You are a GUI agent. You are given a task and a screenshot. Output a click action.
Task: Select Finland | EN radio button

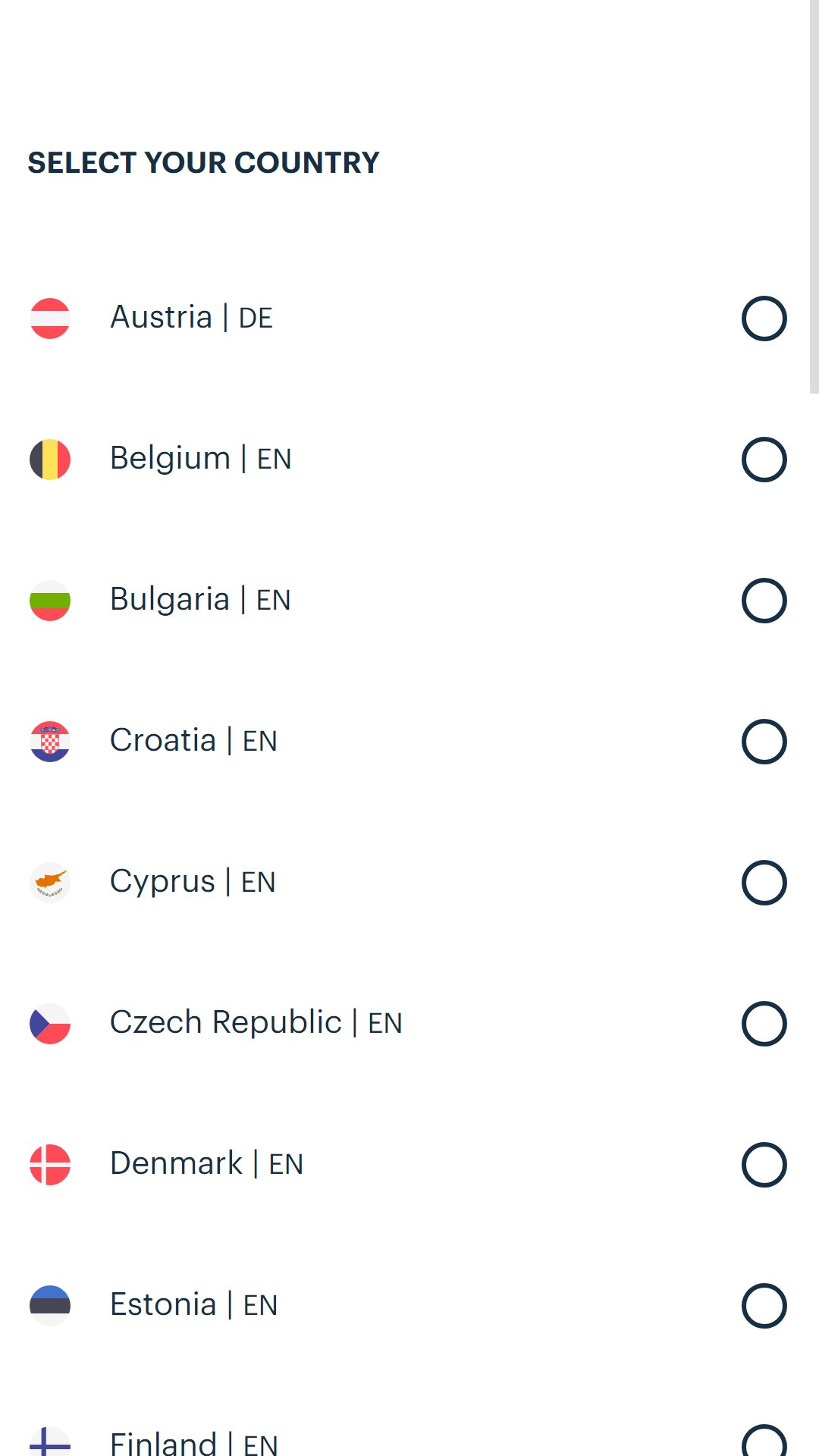click(764, 1440)
